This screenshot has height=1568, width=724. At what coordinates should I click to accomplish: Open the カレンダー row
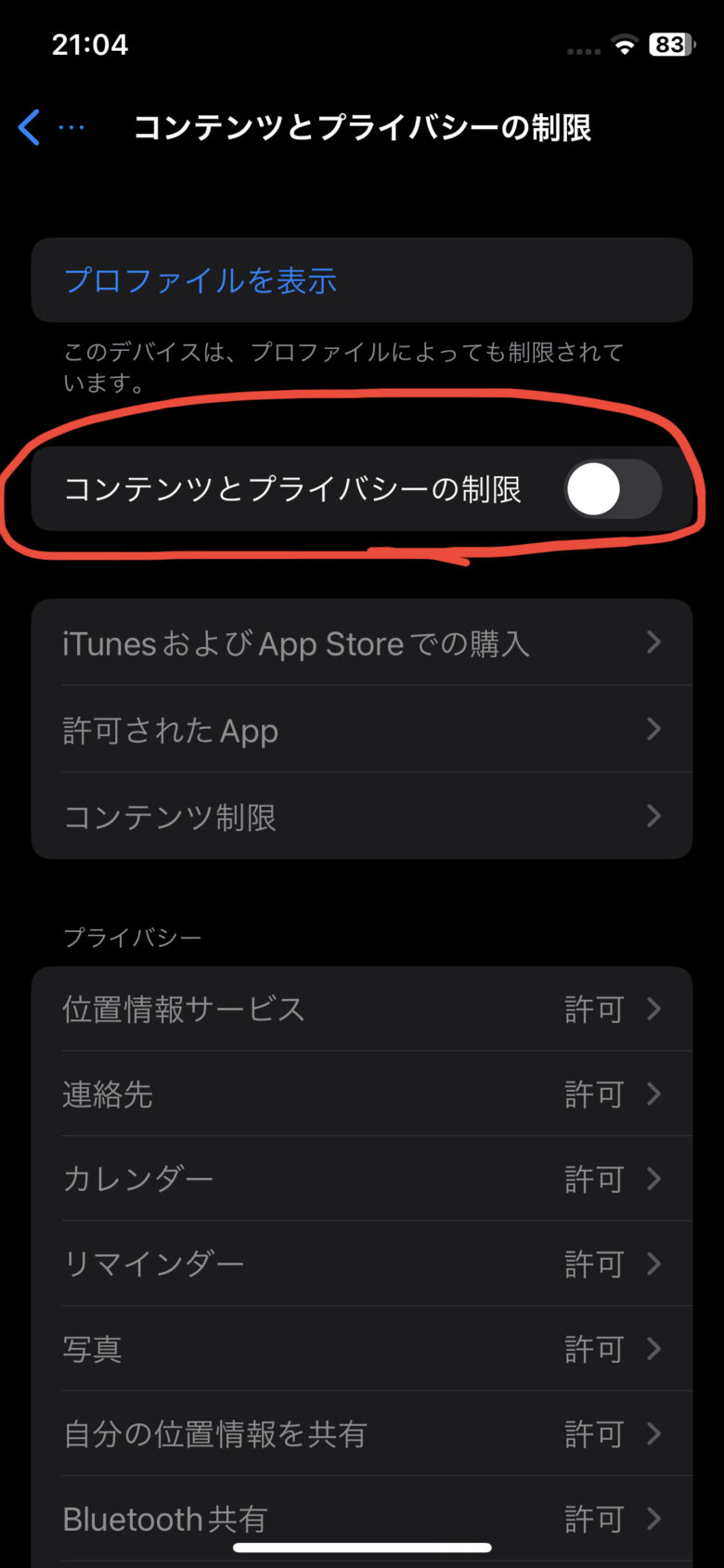(x=362, y=1179)
